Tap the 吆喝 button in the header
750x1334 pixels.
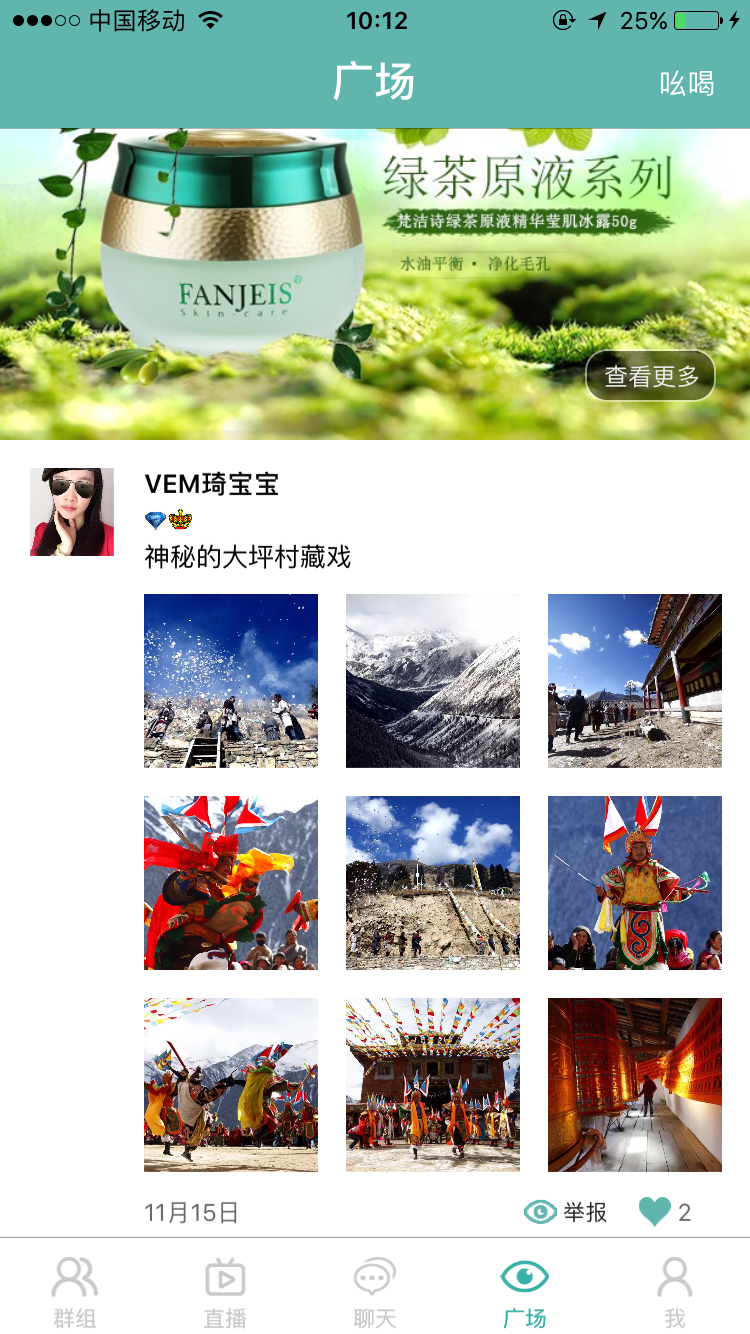(686, 83)
